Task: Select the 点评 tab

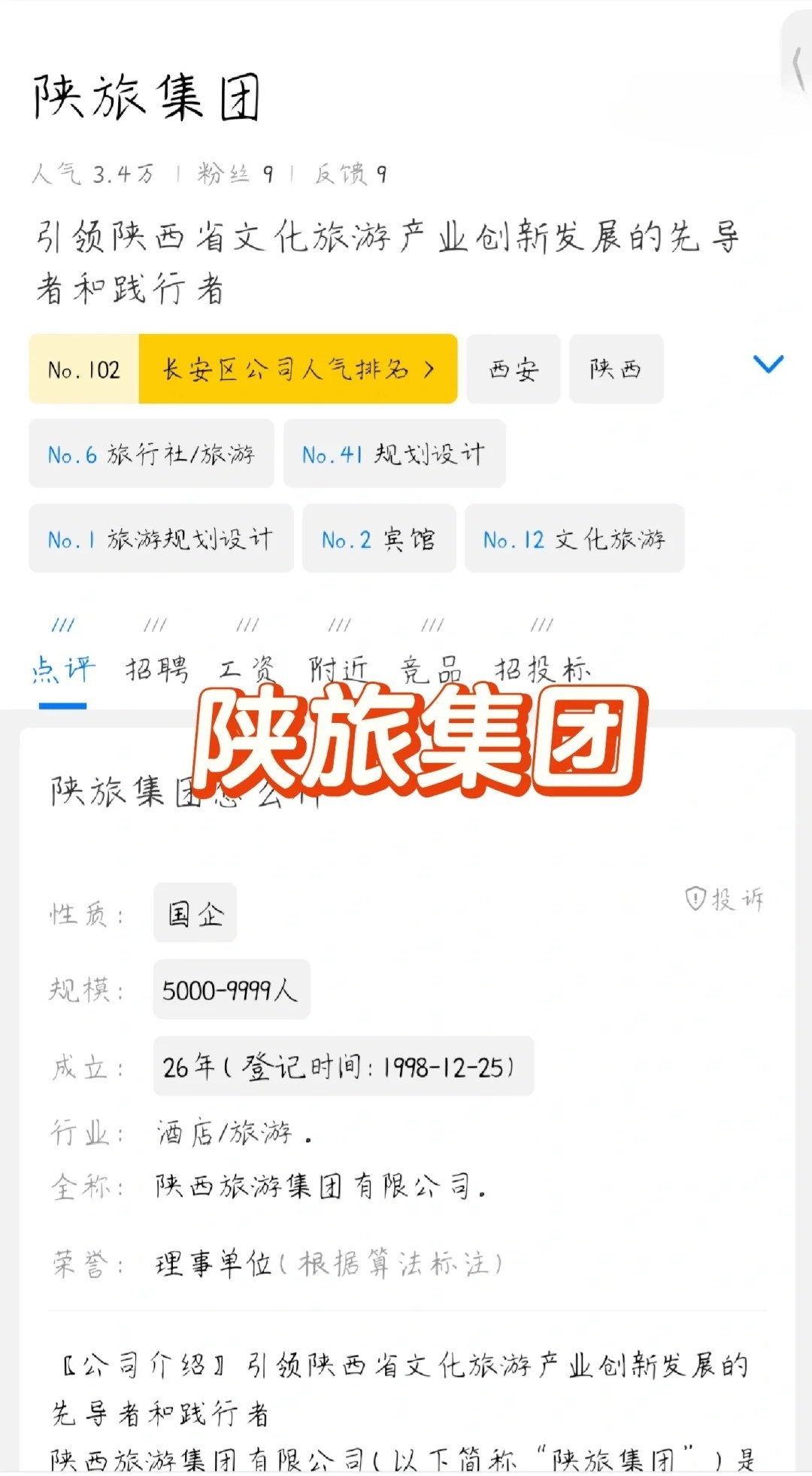Action: [x=64, y=668]
